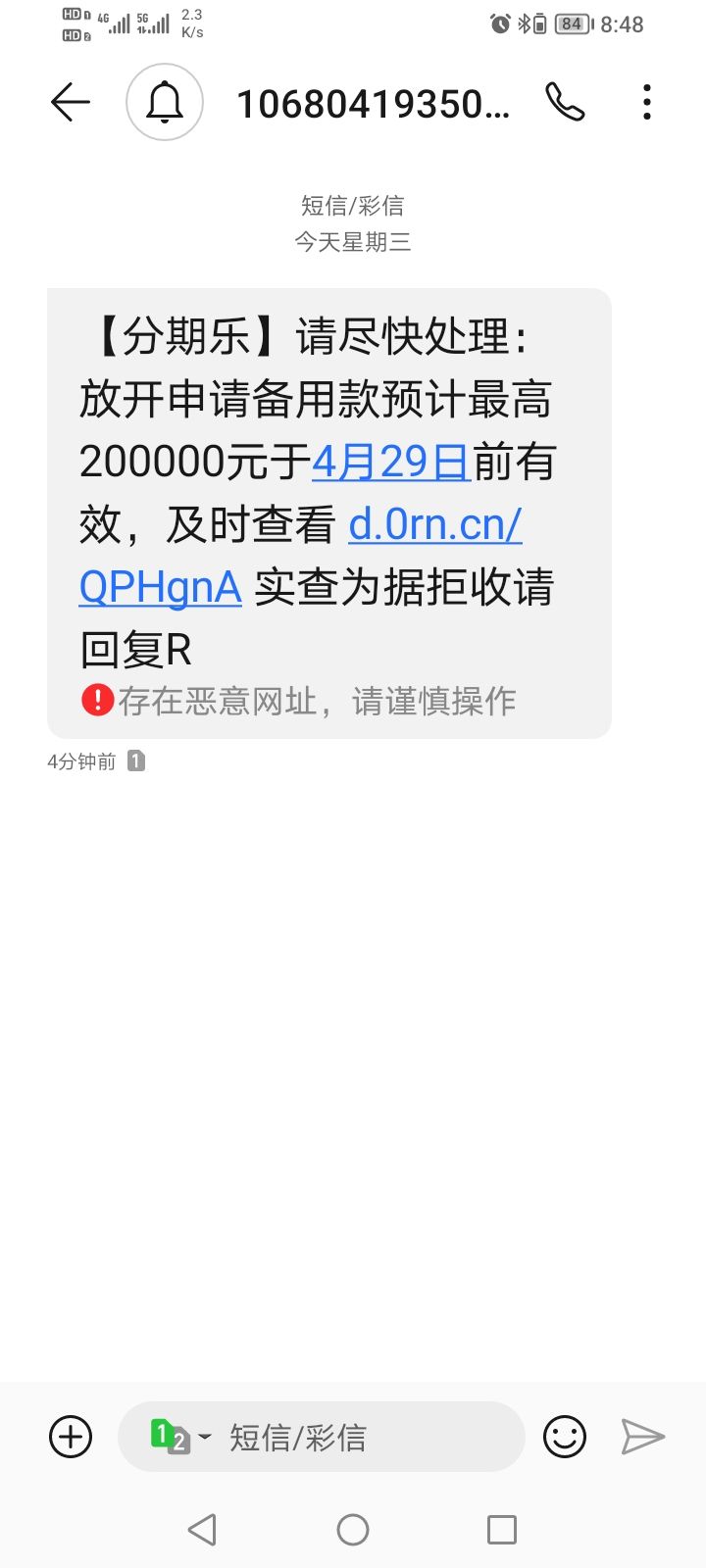Switch the SIM card selector

pos(178,1438)
